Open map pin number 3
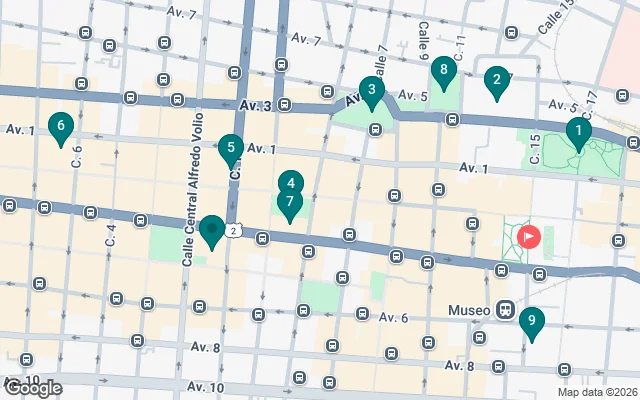 click(371, 94)
